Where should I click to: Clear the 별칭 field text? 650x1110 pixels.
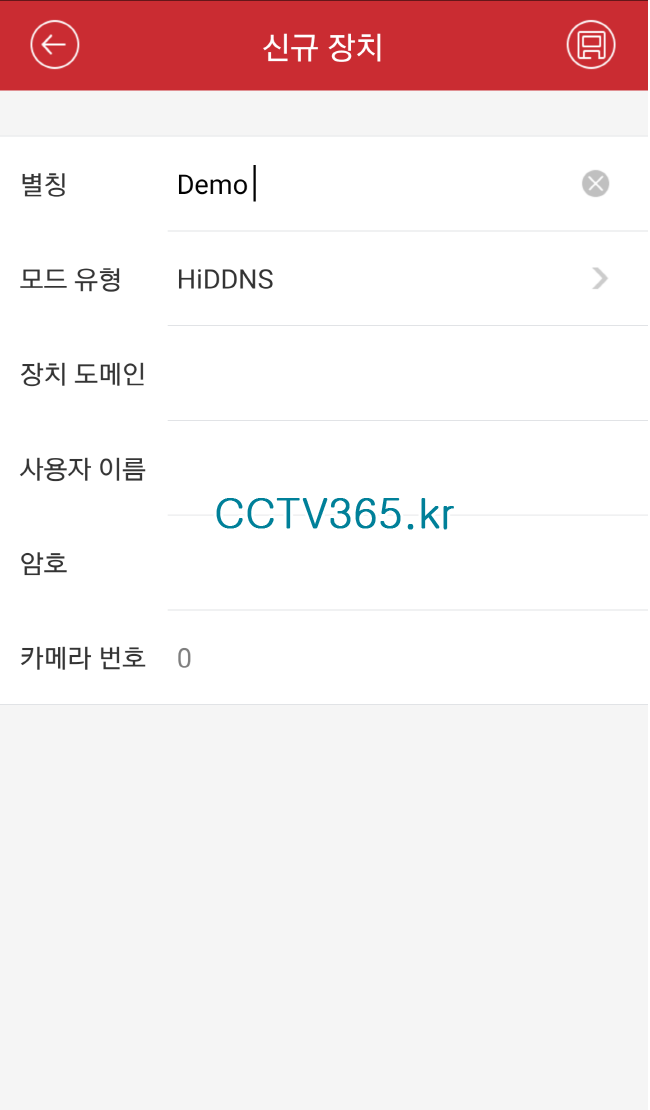pyautogui.click(x=595, y=184)
